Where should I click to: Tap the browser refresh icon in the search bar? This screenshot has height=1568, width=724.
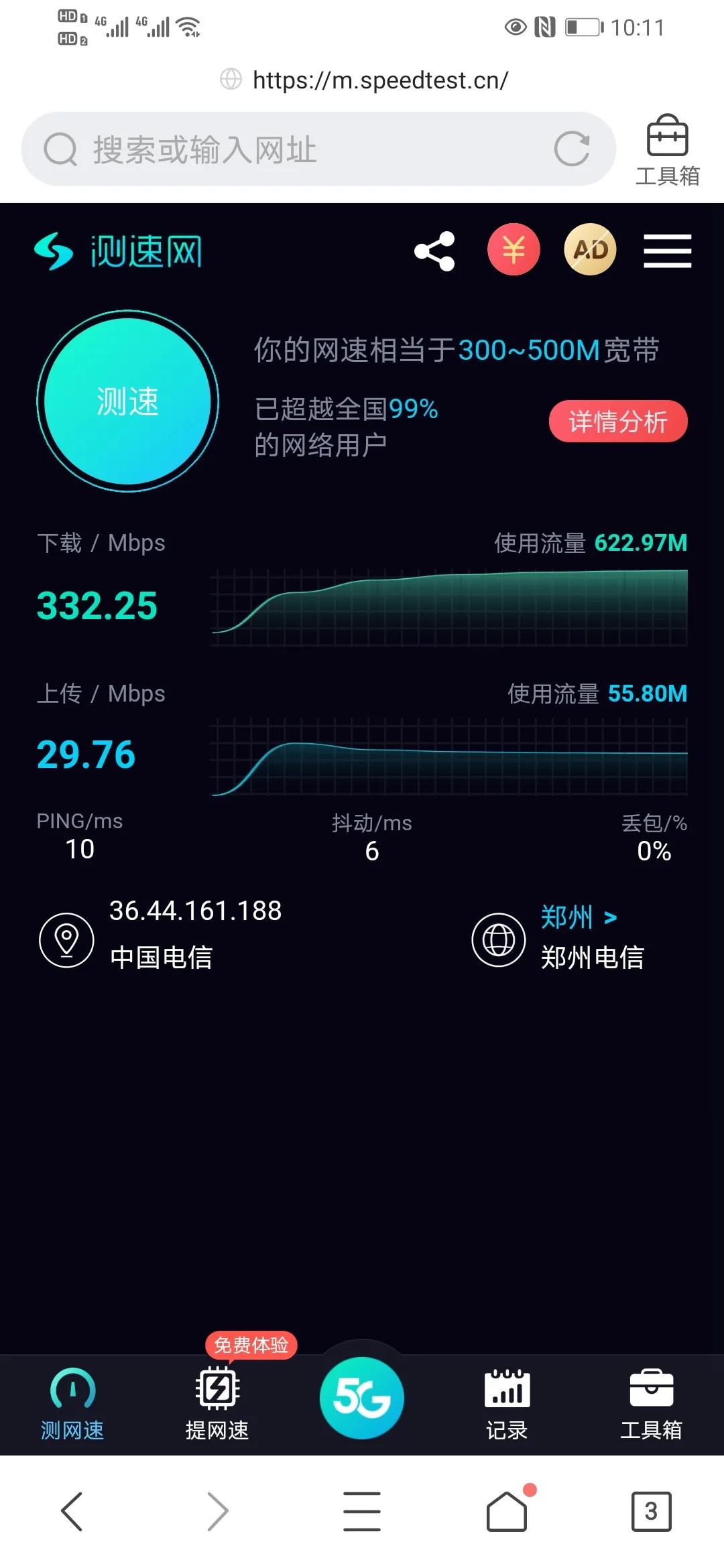click(x=573, y=149)
